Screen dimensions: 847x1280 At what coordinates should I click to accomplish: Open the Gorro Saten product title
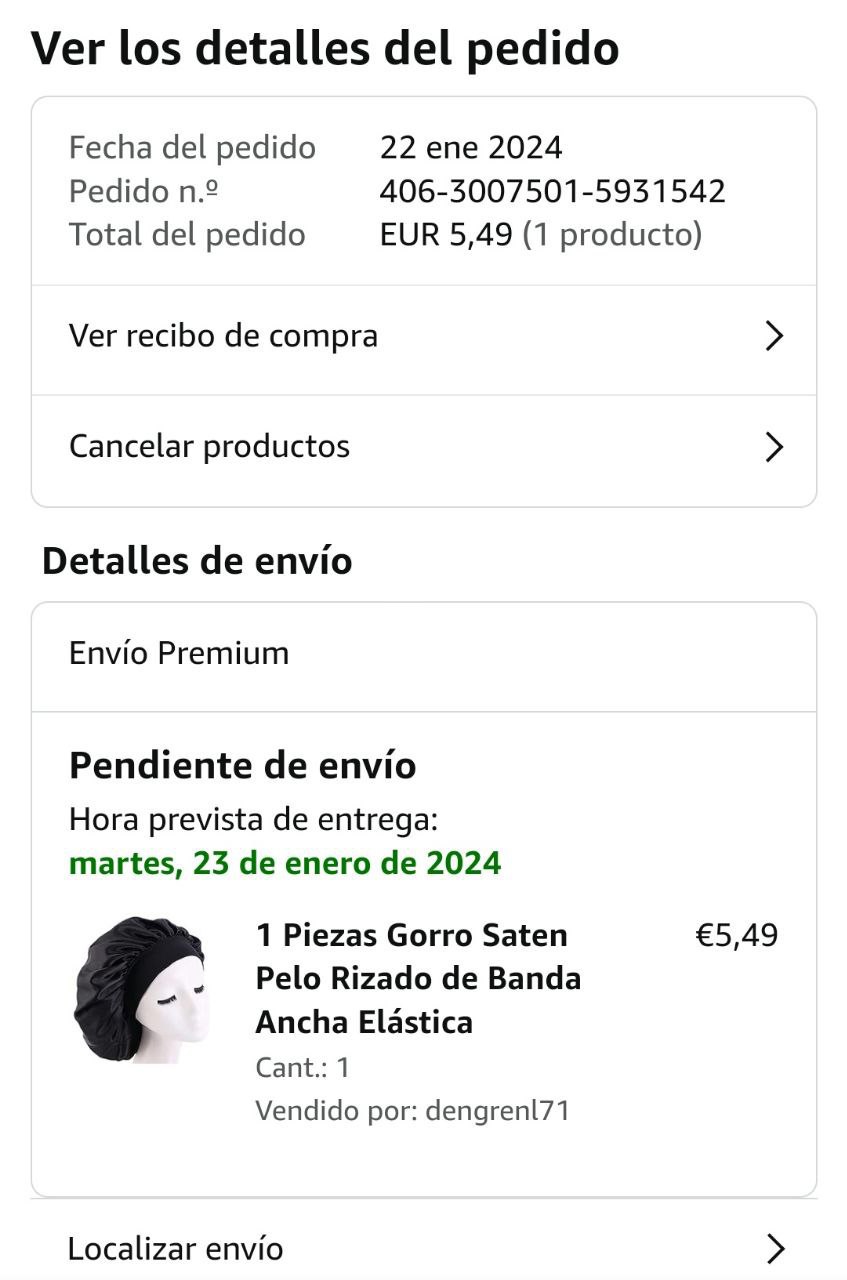(x=418, y=978)
